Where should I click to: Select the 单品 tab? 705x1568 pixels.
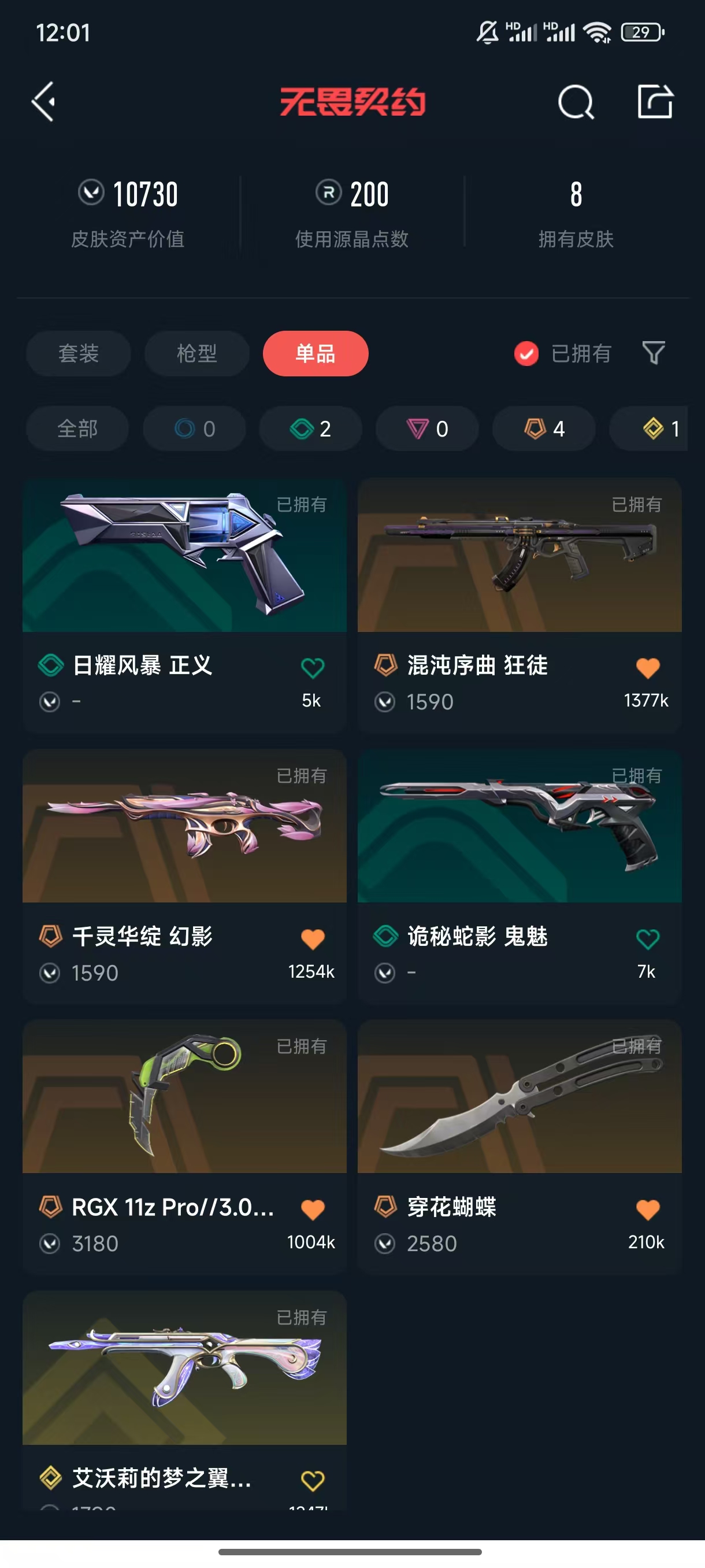316,354
